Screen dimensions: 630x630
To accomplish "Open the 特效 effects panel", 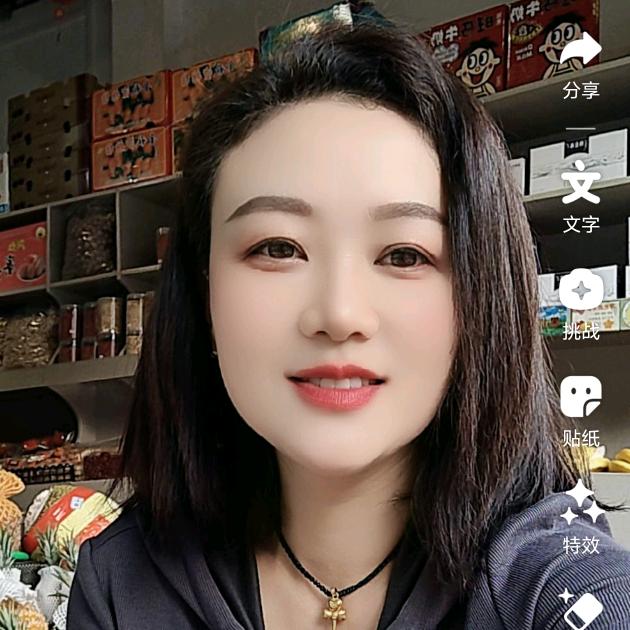I will tap(583, 504).
